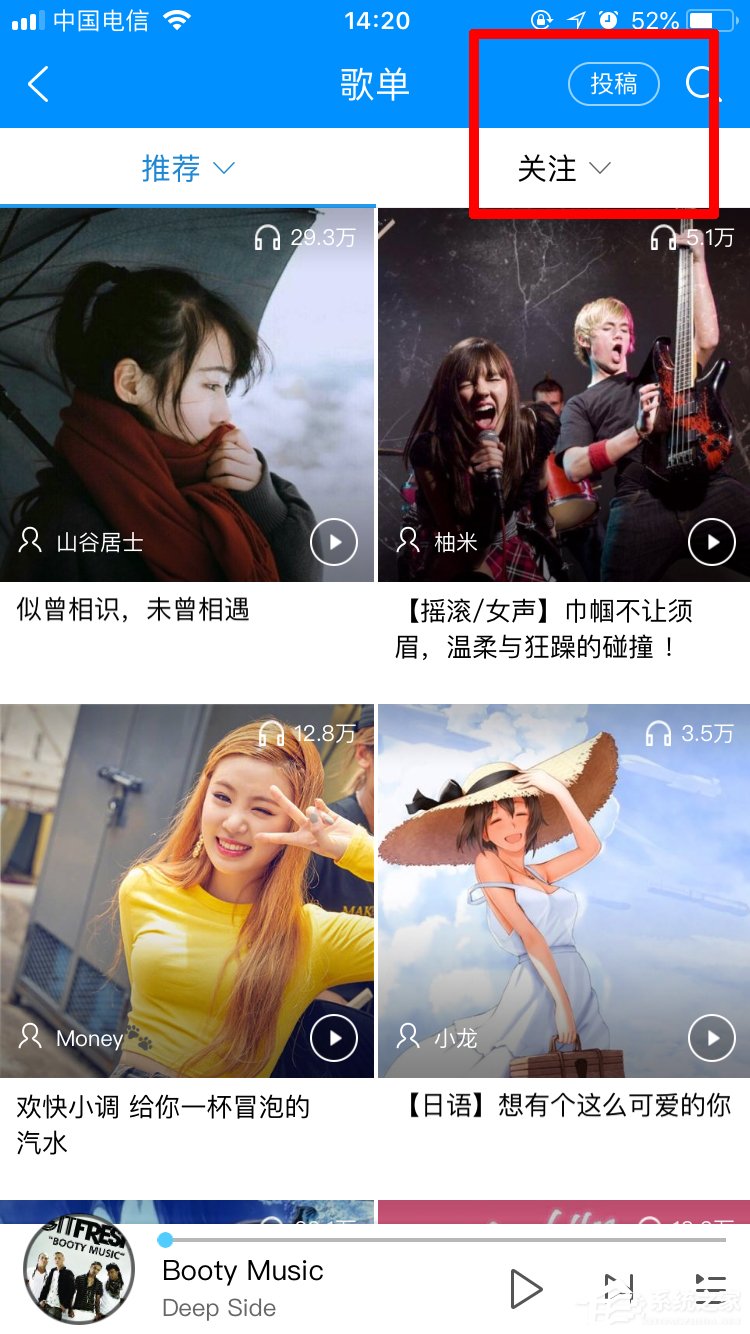This screenshot has width=750, height=1334.
Task: Play the 似曾相识 playlist via its play icon
Action: point(332,541)
